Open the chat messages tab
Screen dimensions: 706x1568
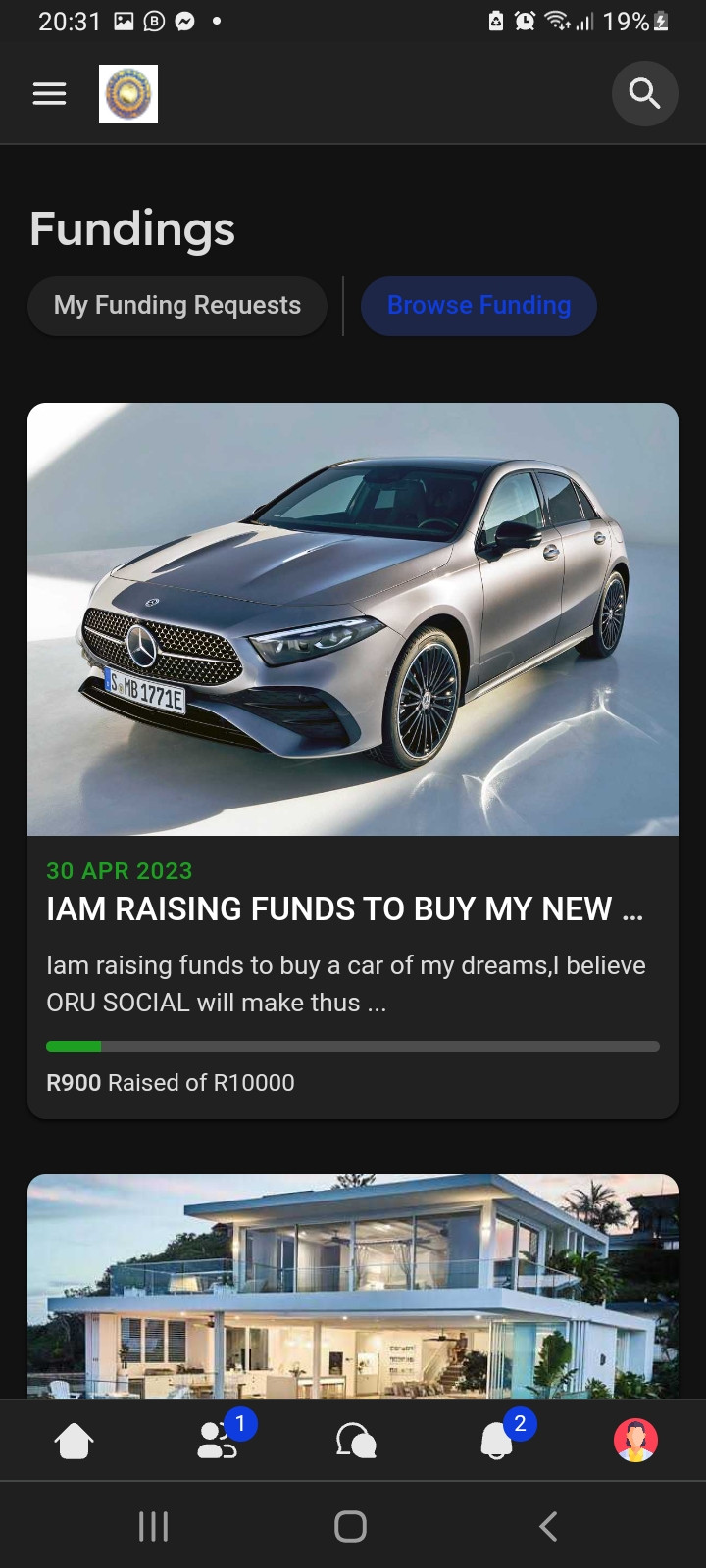point(355,1441)
